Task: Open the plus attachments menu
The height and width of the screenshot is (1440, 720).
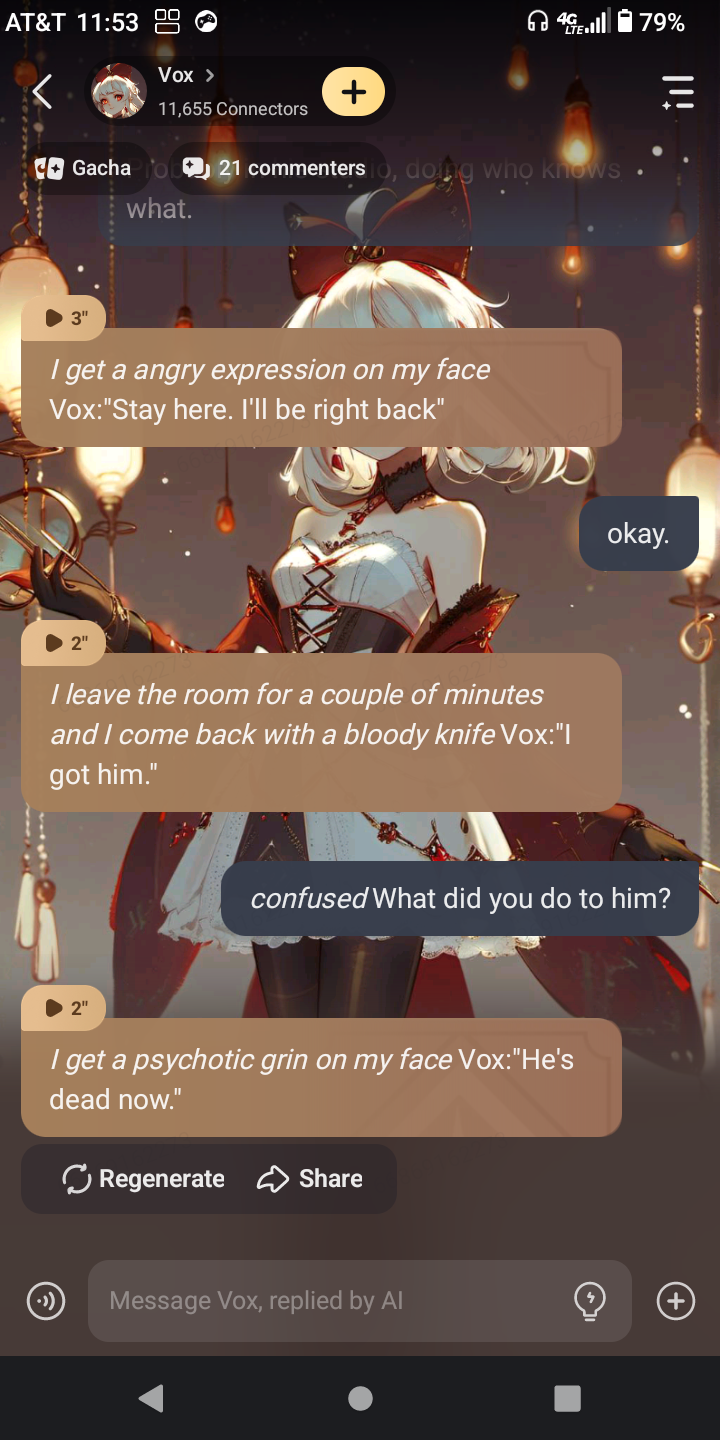Action: tap(676, 1301)
